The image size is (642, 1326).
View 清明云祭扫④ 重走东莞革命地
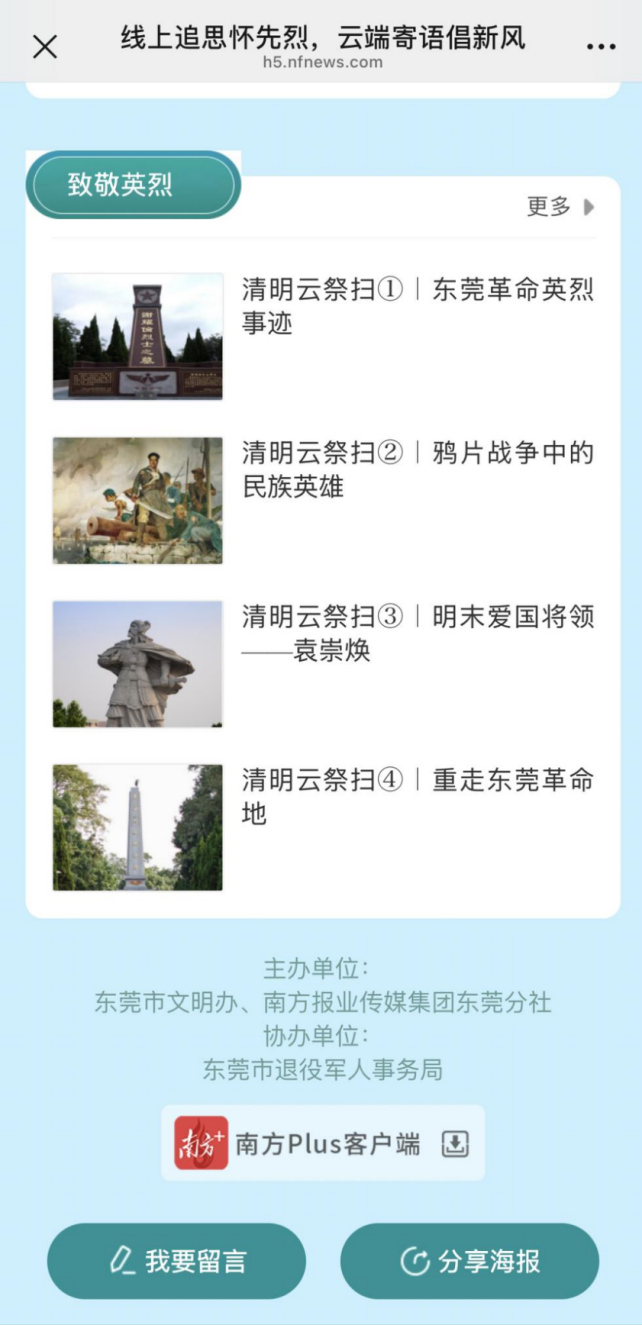point(417,796)
